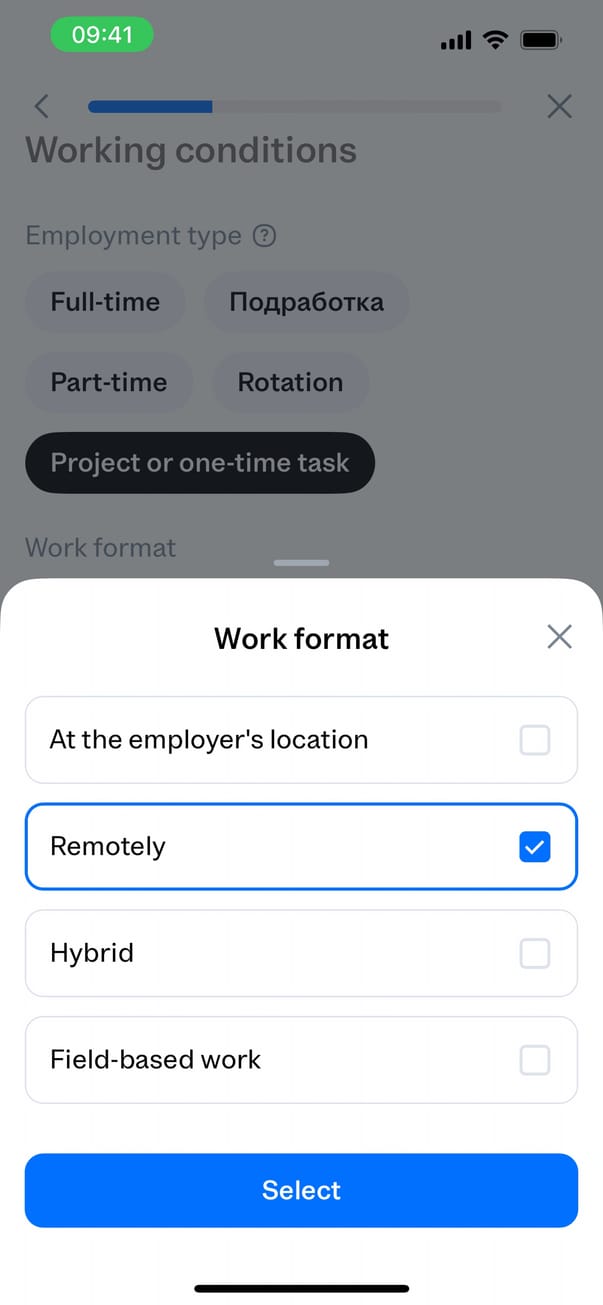Image resolution: width=603 pixels, height=1305 pixels.
Task: Confirm with the Select button
Action: click(x=301, y=1190)
